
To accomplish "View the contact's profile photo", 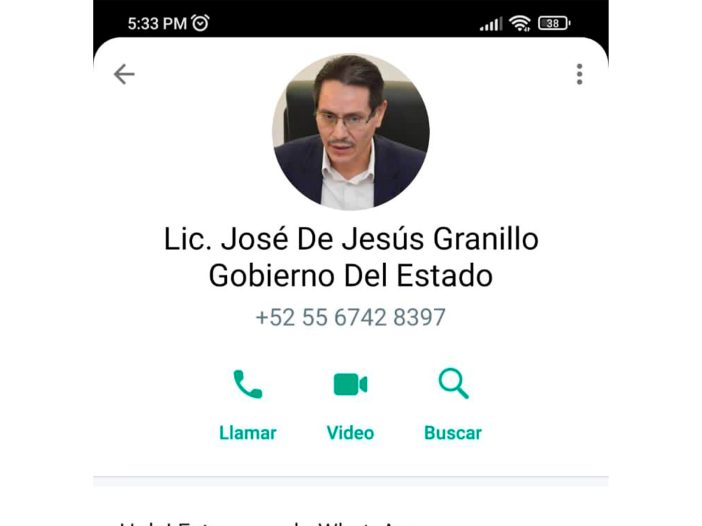I will 350,131.
